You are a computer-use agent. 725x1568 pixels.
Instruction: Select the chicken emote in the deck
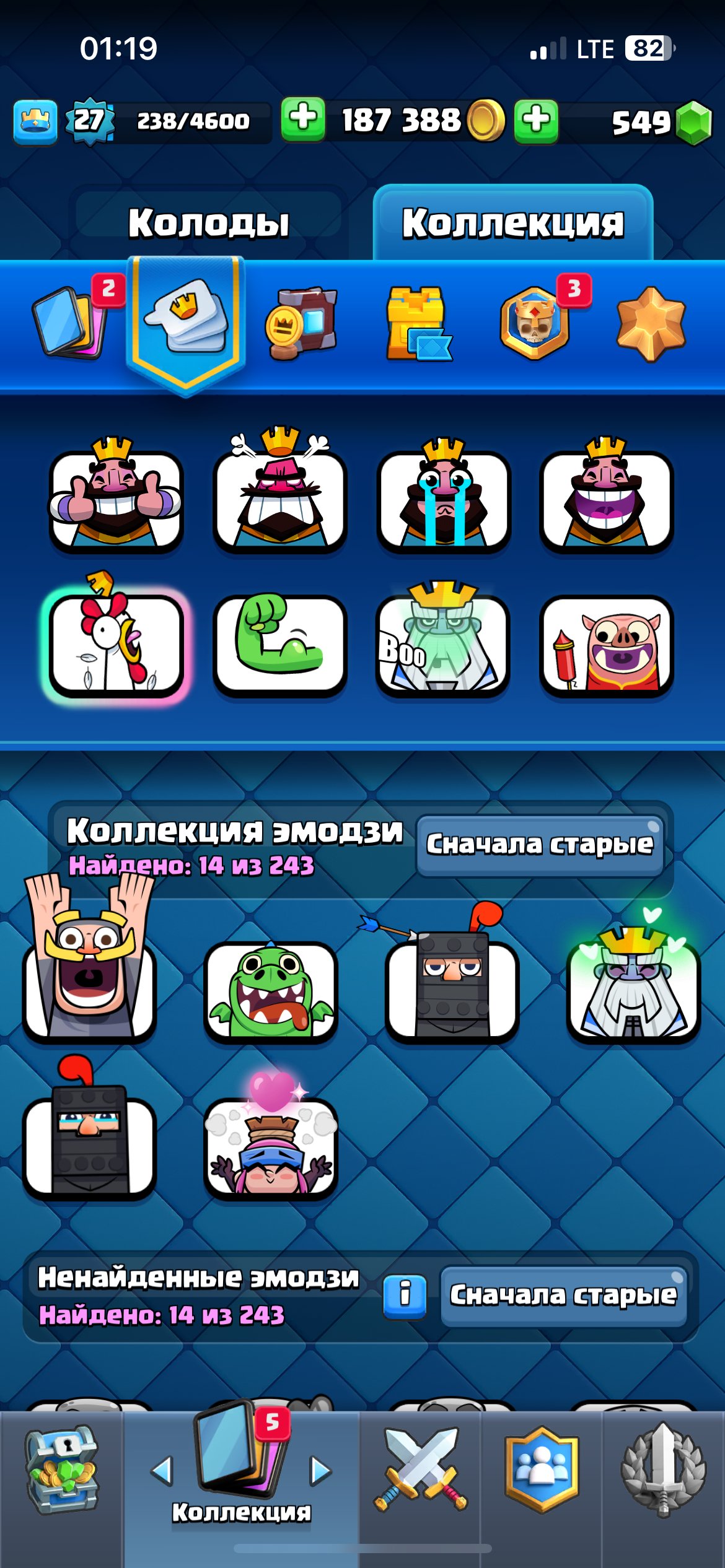pyautogui.click(x=116, y=644)
